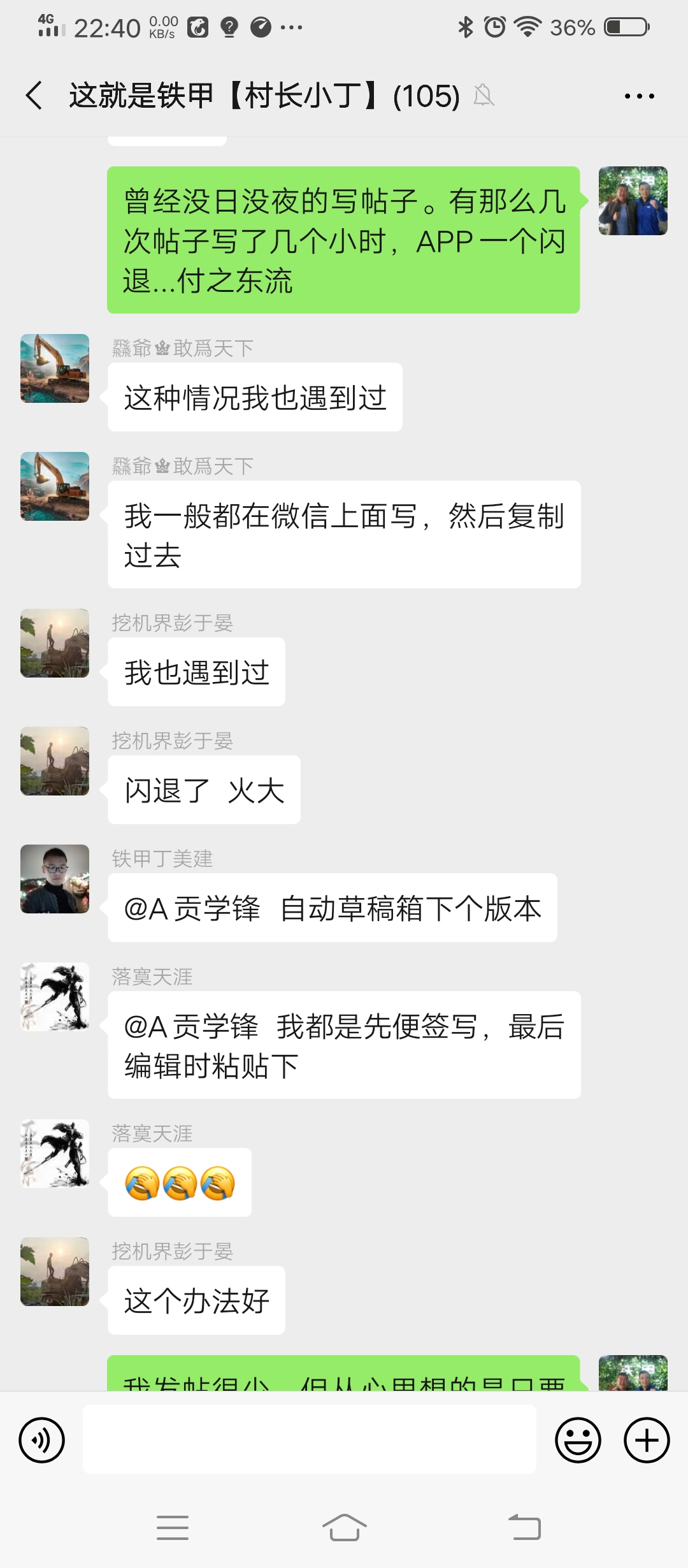Open the group chat's three-dot menu
688x1568 pixels.
point(639,96)
